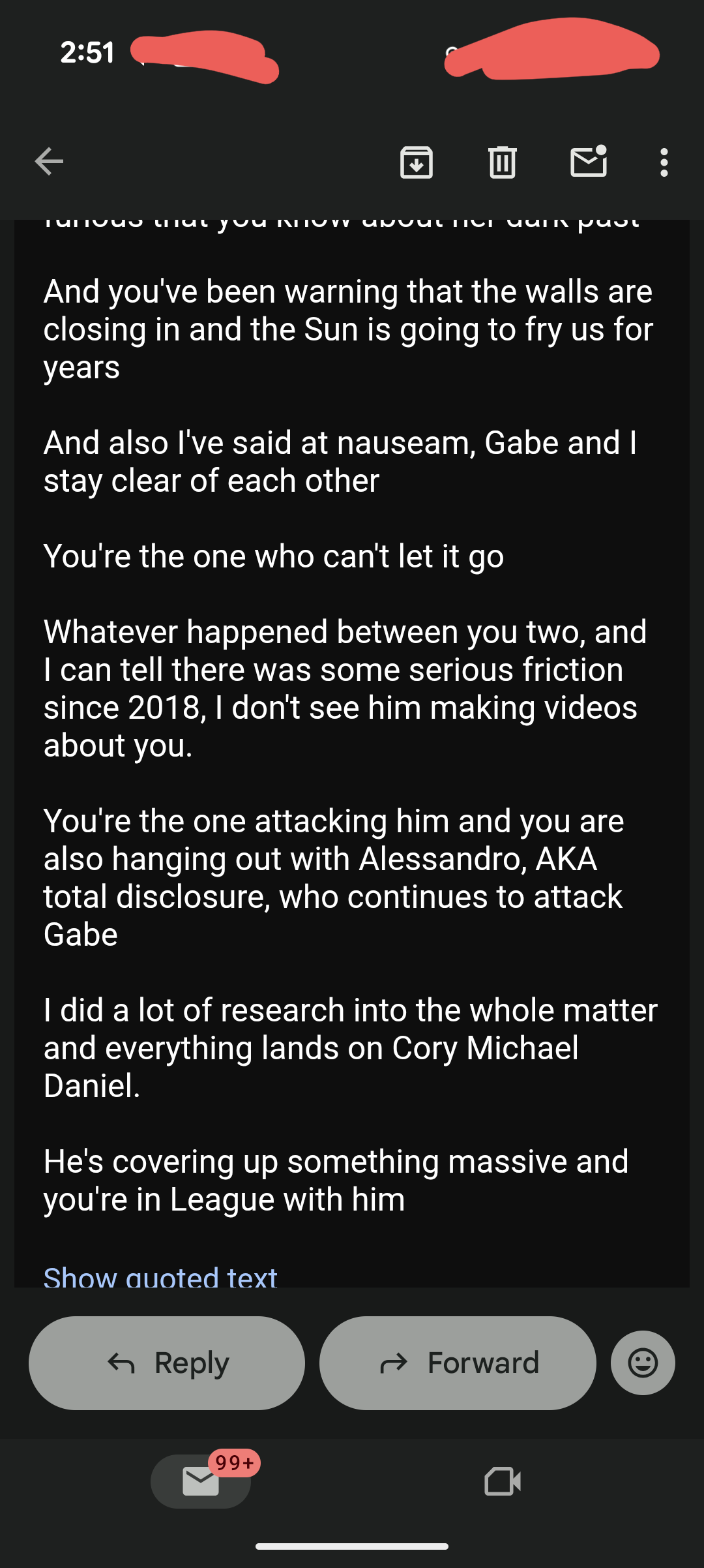Go back to the inbox
The width and height of the screenshot is (704, 1568).
click(49, 162)
